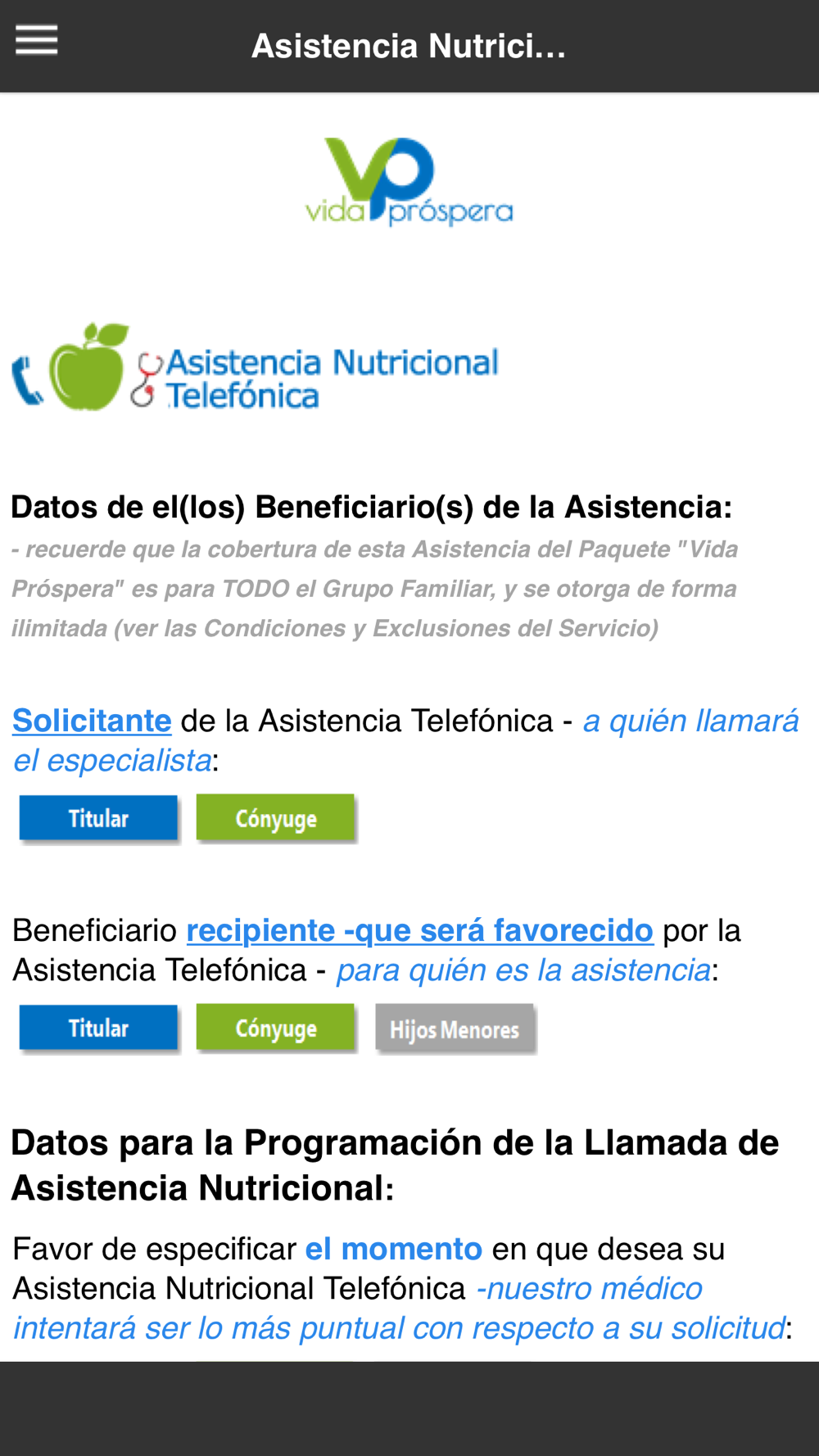Follow the "recipiente -que será favorecido" link
This screenshot has height=1456, width=819.
(419, 930)
